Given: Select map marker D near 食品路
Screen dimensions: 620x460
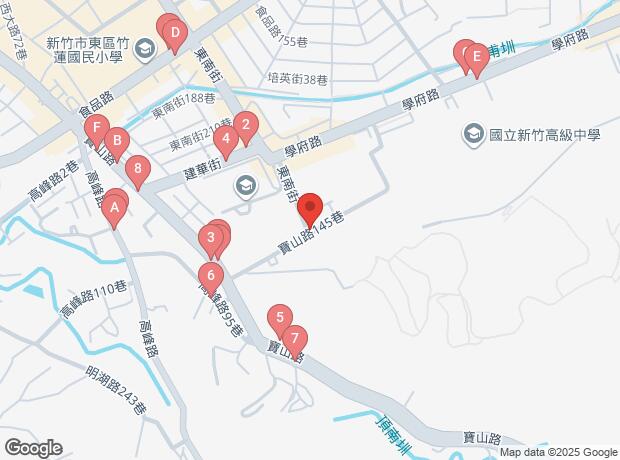Looking at the screenshot, I should [175, 34].
